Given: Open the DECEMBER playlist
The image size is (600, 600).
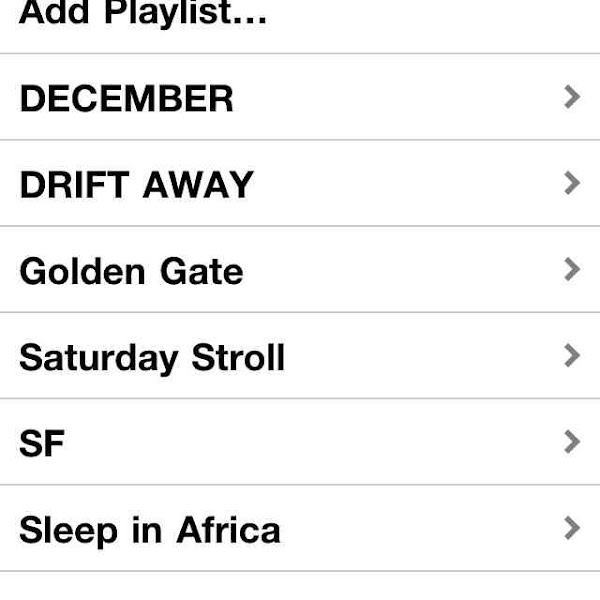Looking at the screenshot, I should tap(127, 98).
